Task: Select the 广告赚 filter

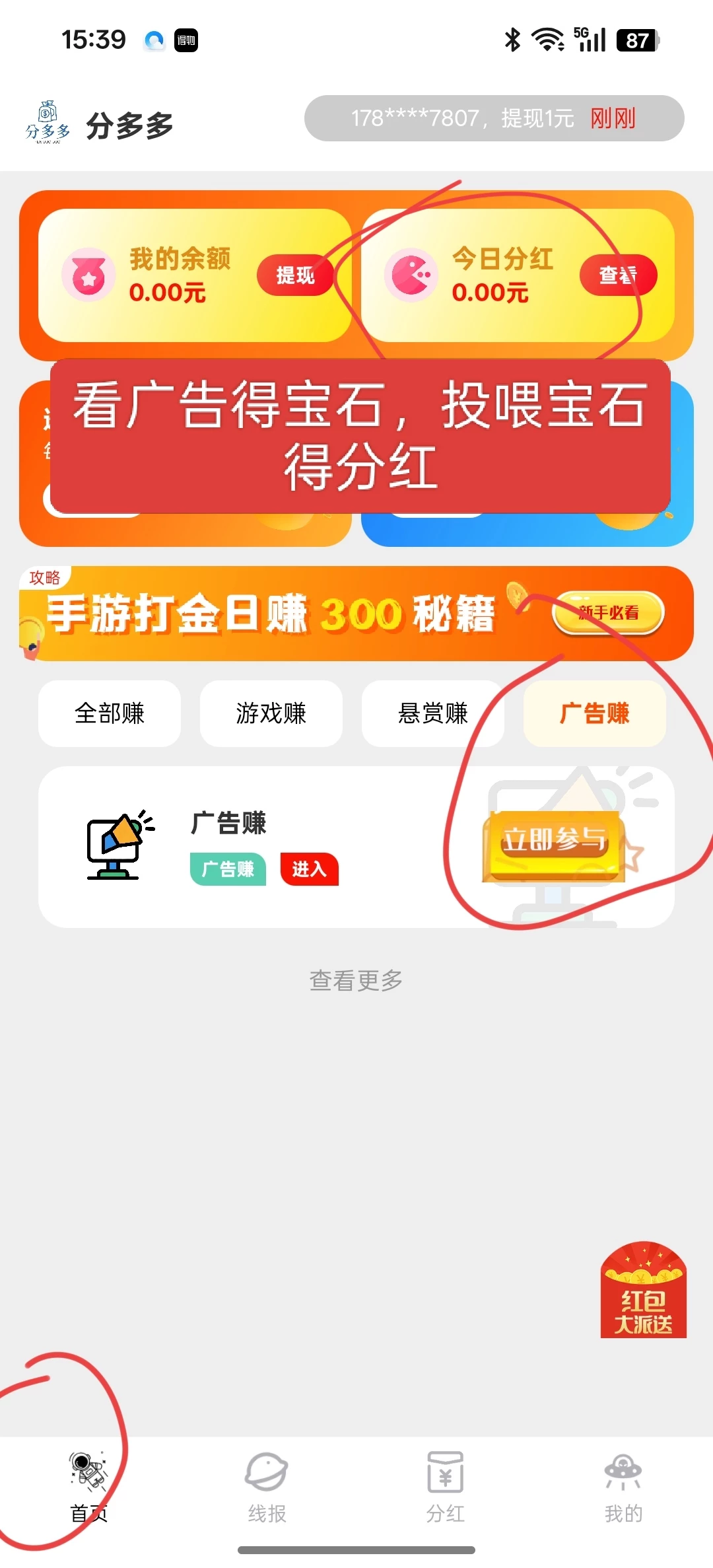Action: pyautogui.click(x=594, y=713)
